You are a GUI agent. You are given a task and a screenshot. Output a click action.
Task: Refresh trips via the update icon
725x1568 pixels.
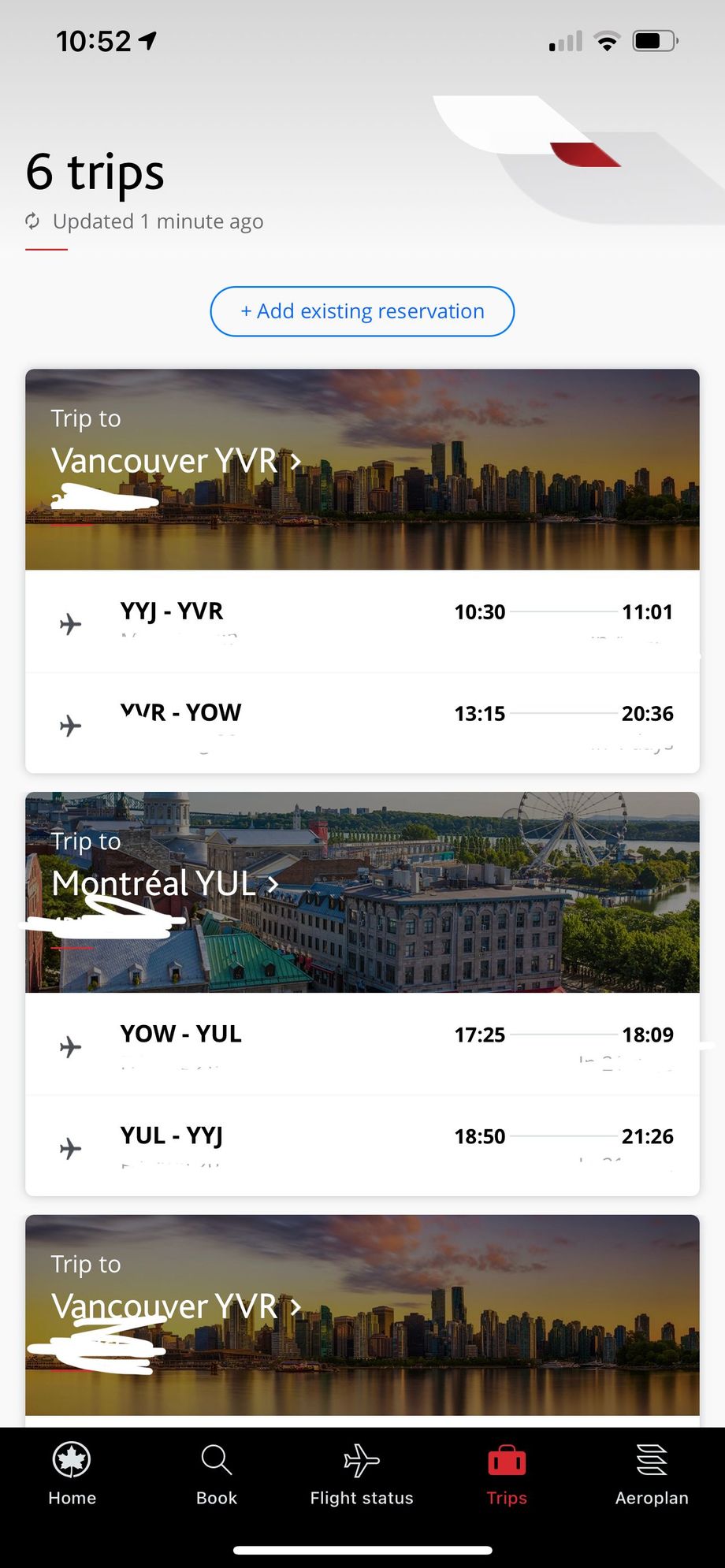coord(32,221)
